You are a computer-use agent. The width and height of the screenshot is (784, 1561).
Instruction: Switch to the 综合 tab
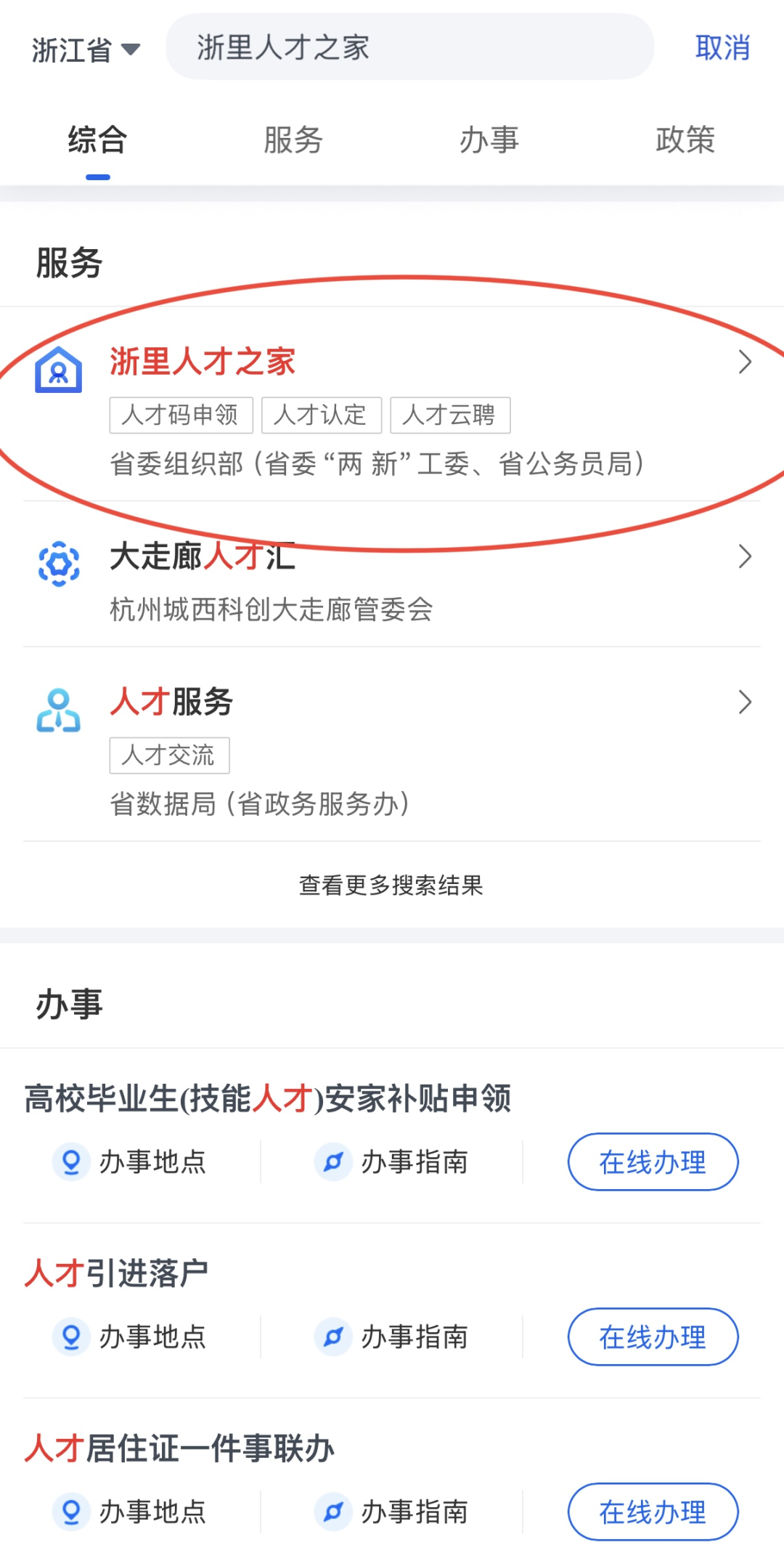97,140
